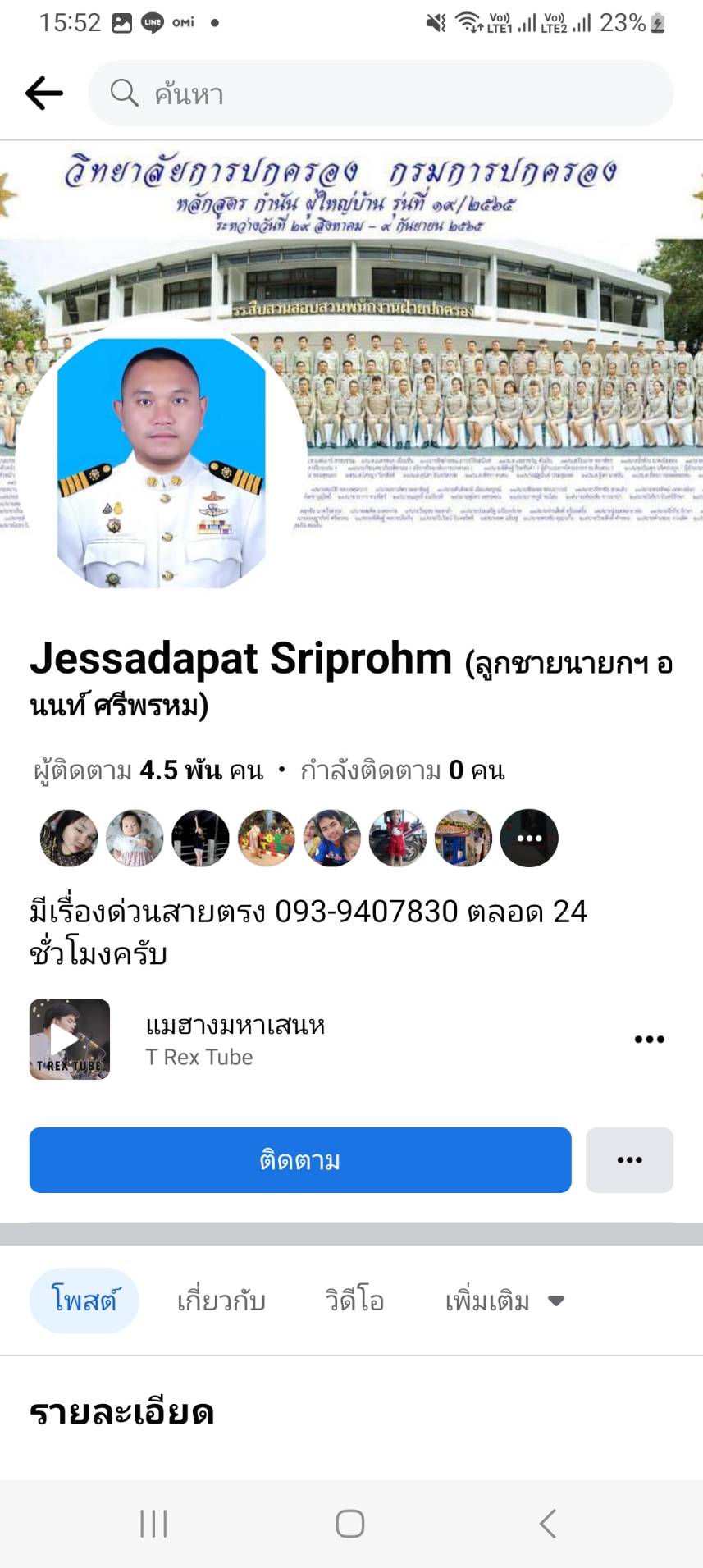This screenshot has width=703, height=1568.
Task: Switch to the โพสต์ tab
Action: tap(84, 1301)
